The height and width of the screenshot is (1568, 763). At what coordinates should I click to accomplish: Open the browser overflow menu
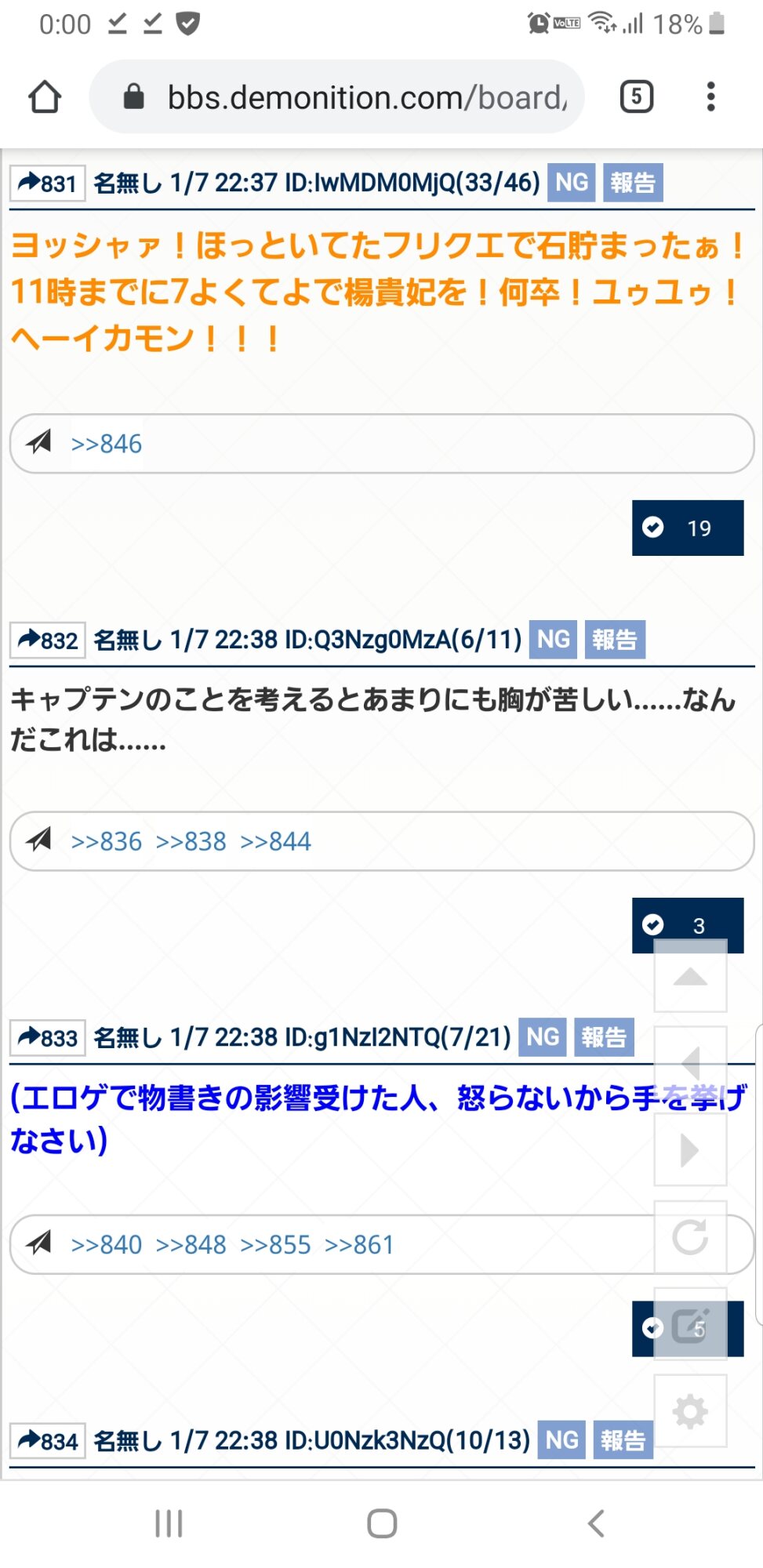click(x=710, y=97)
